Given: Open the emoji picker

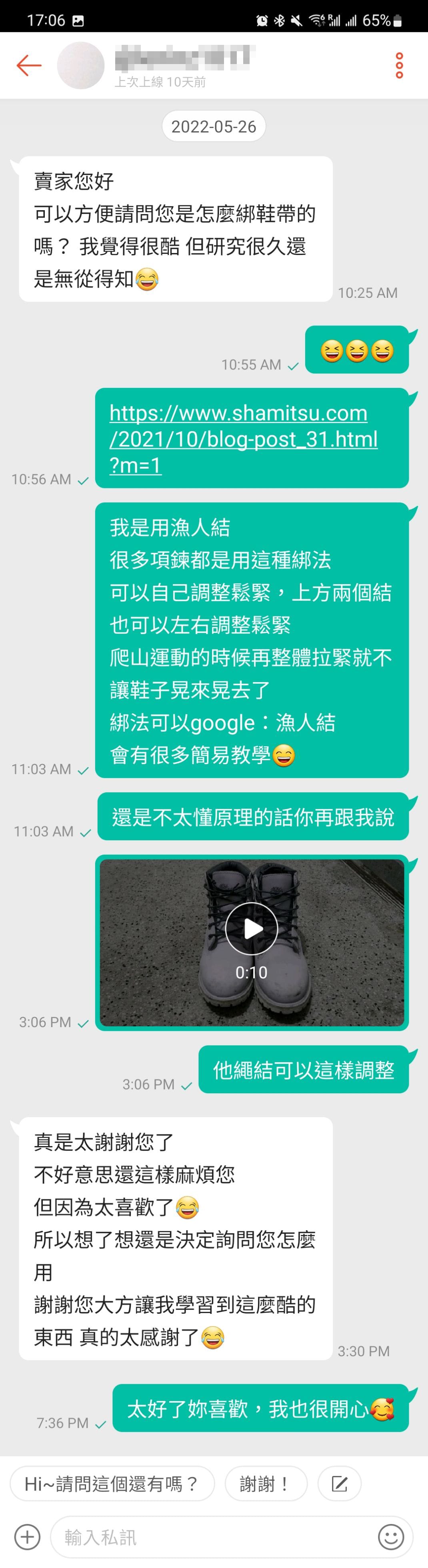Looking at the screenshot, I should click(x=390, y=1536).
